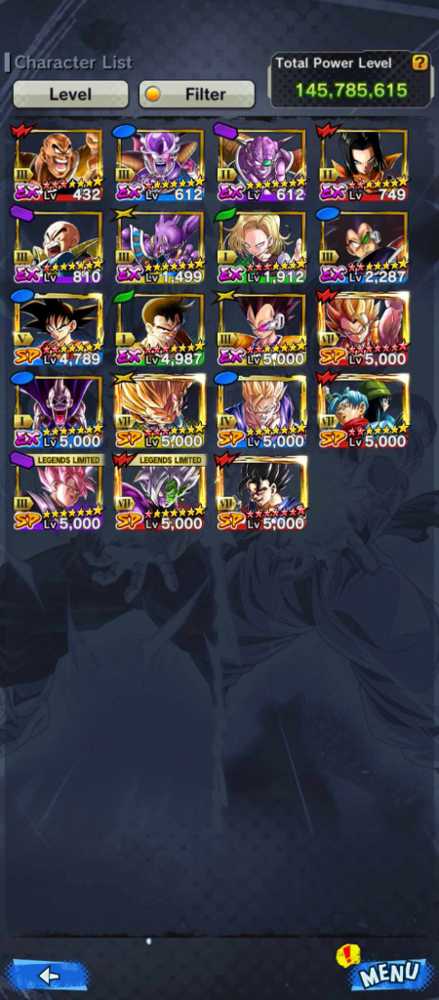Select the character at Lv 1,912
439x1000 pixels.
pos(262,247)
